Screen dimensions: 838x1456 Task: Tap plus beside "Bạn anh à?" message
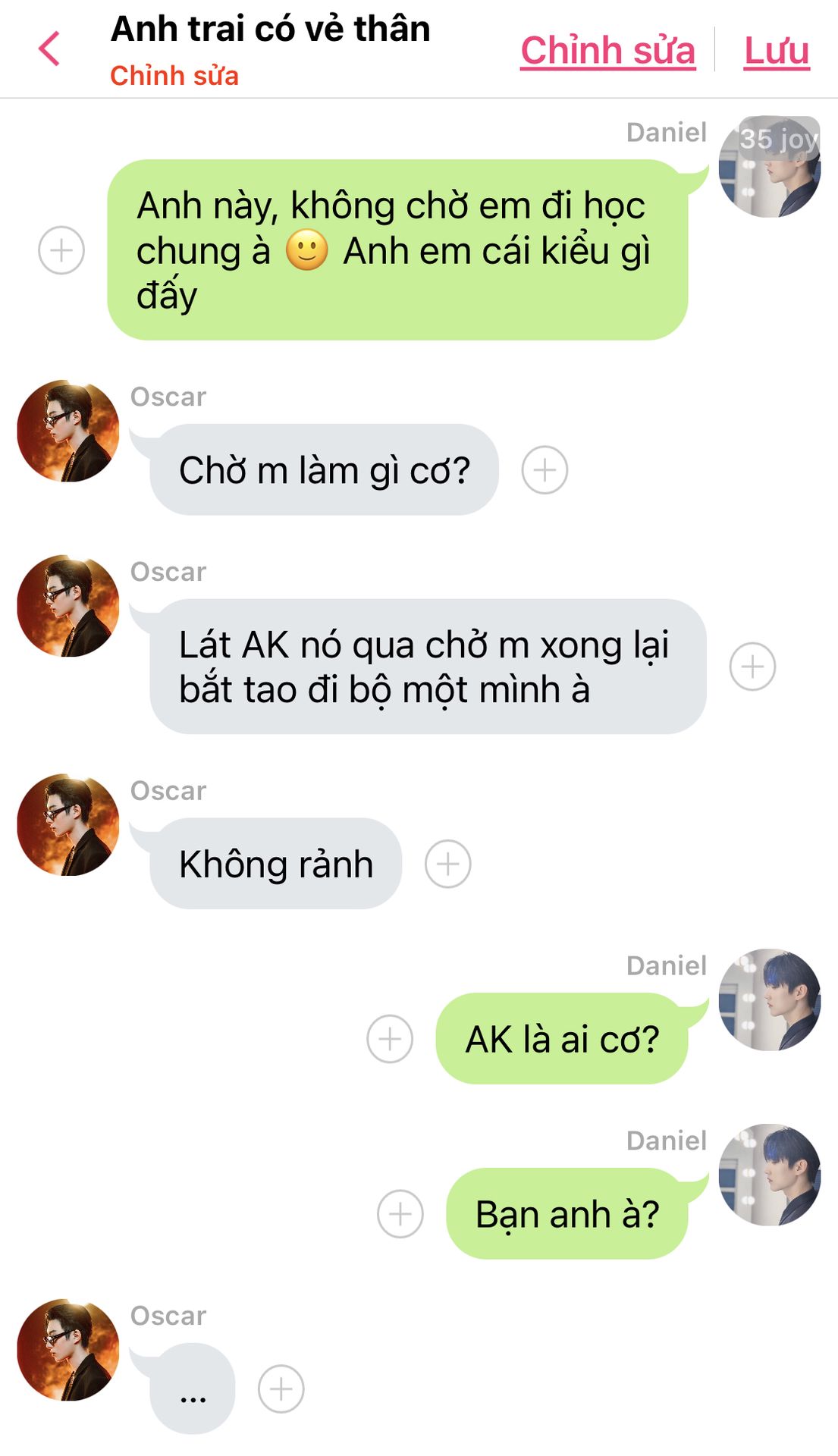click(400, 1214)
